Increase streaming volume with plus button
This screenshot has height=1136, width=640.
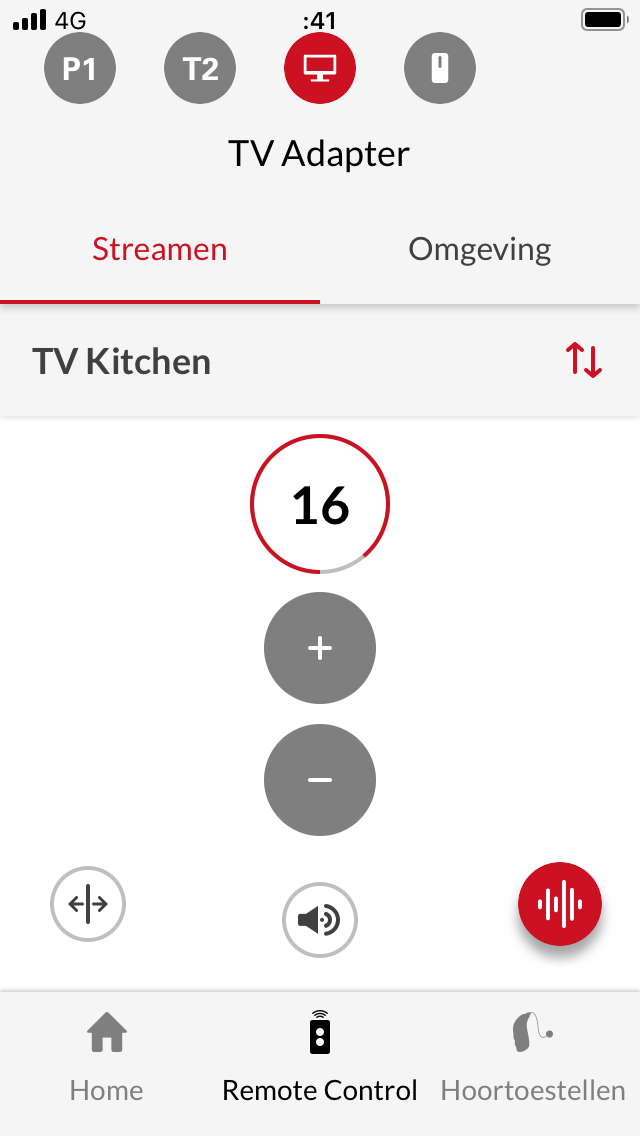[x=320, y=648]
